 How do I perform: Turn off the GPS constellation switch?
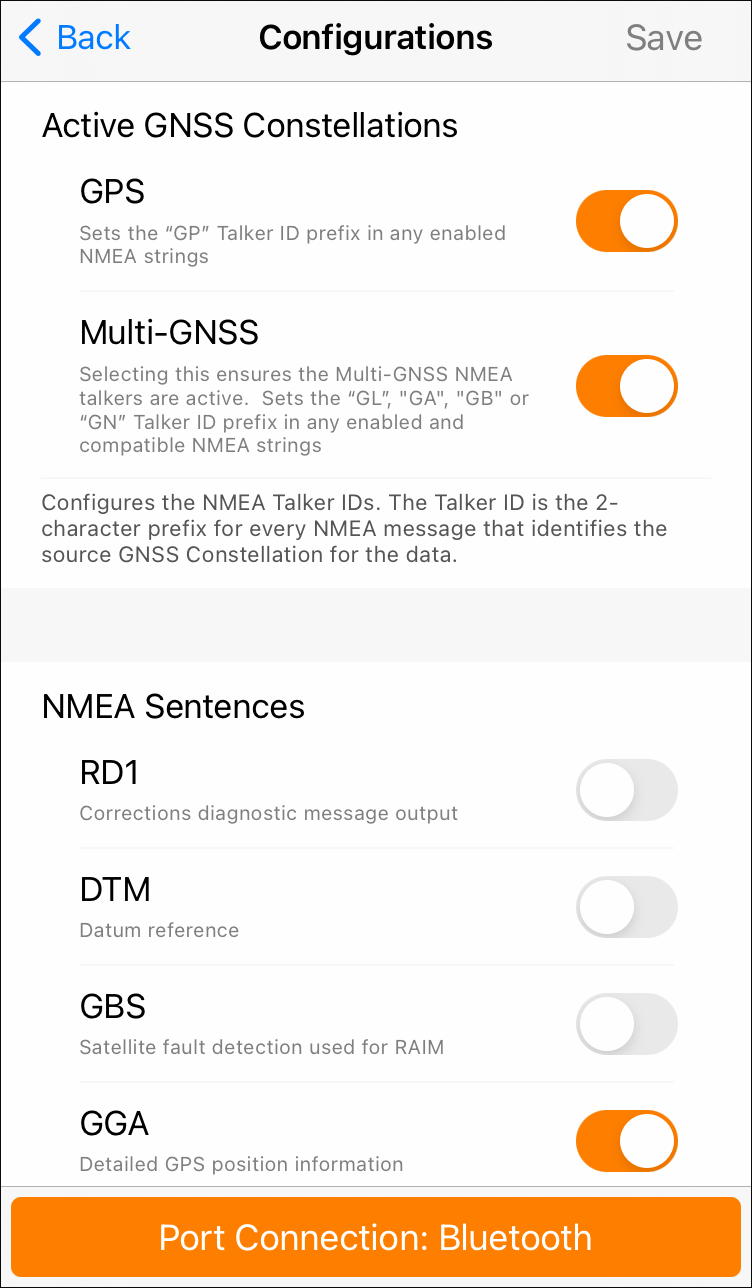pyautogui.click(x=626, y=221)
